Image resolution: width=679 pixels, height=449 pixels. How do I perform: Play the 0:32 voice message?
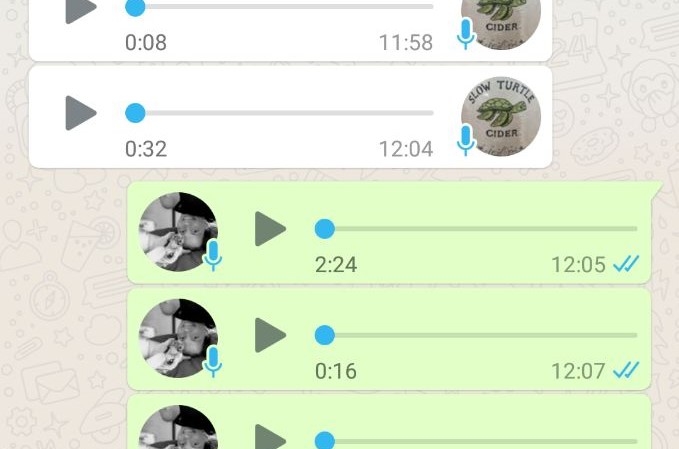(x=80, y=113)
